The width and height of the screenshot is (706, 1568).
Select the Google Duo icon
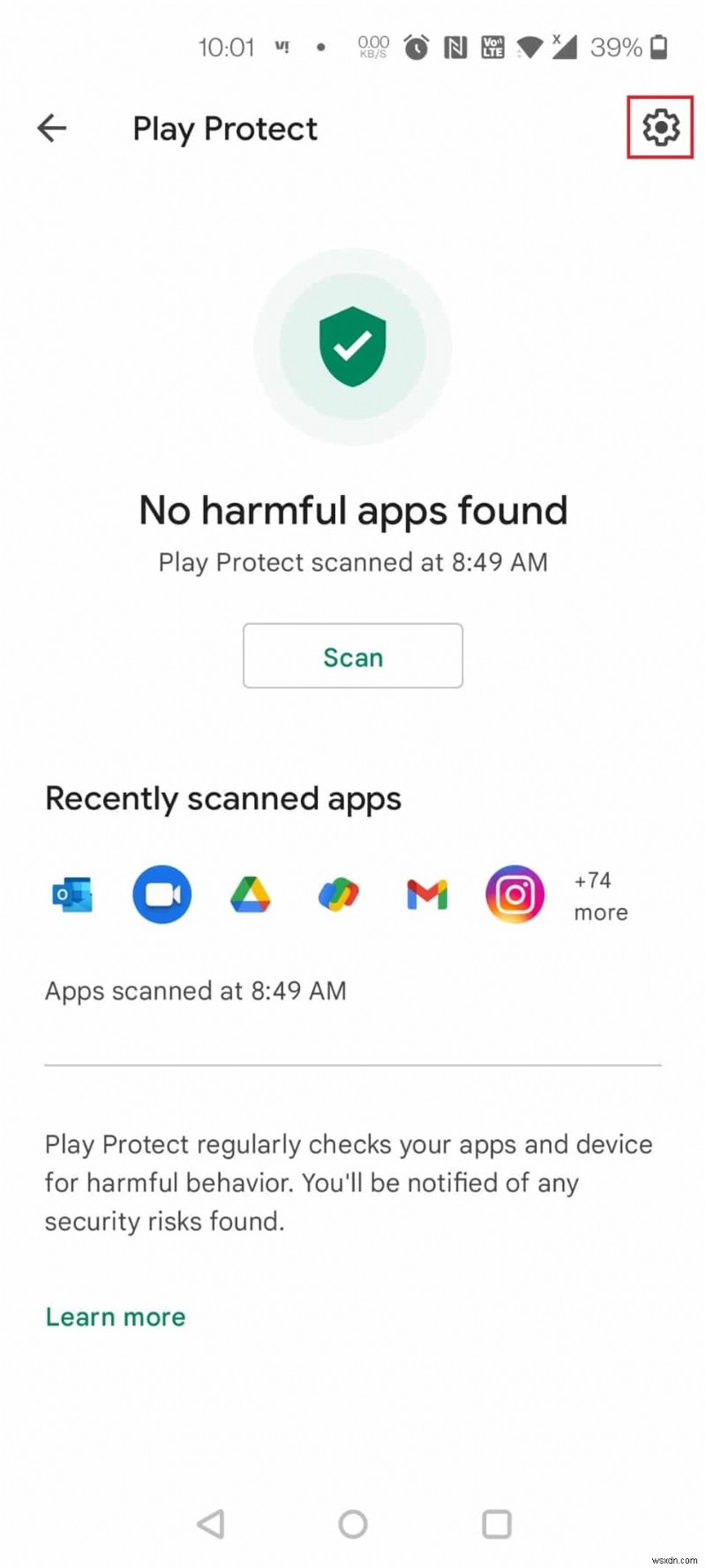click(161, 894)
